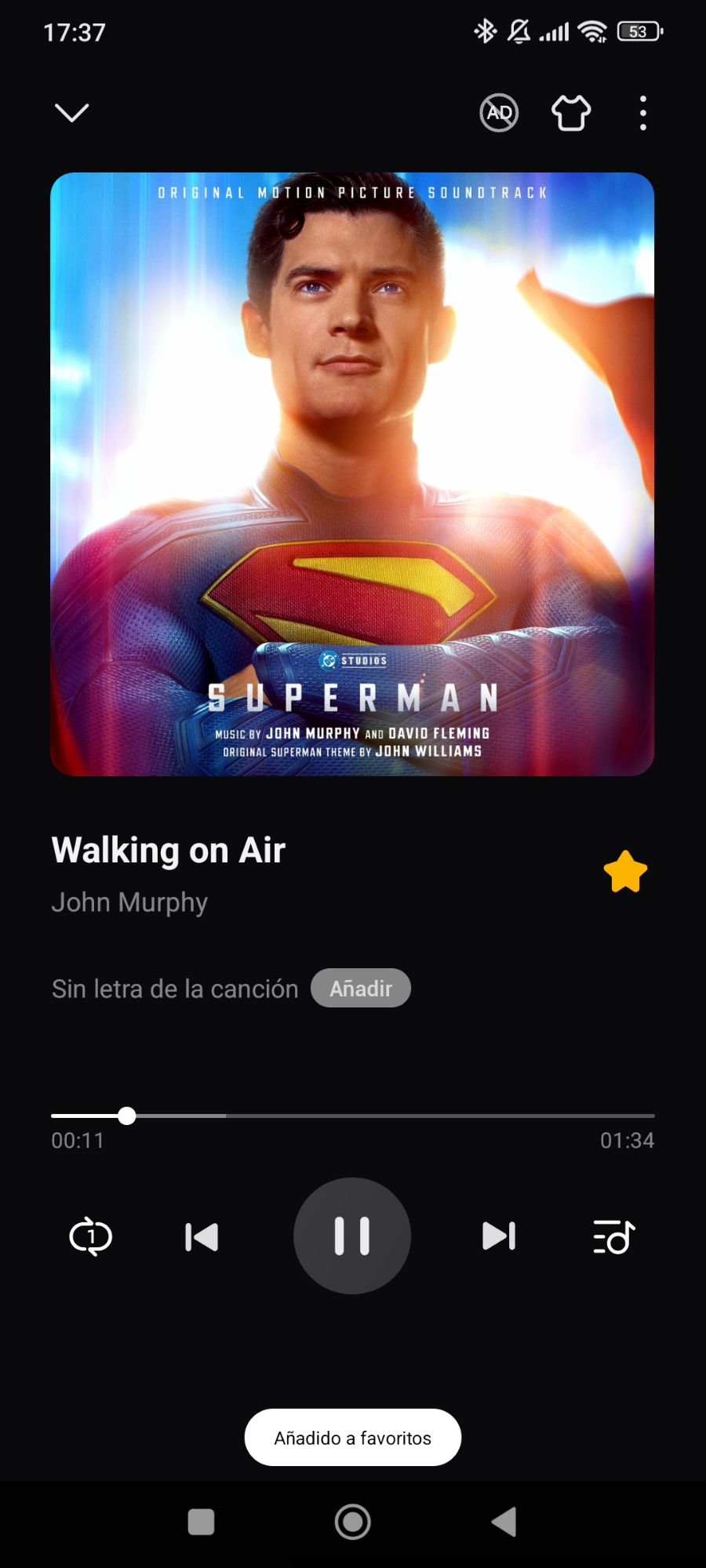Toggle the repeat one mode
Screen dimensions: 706x1568
tap(91, 1236)
